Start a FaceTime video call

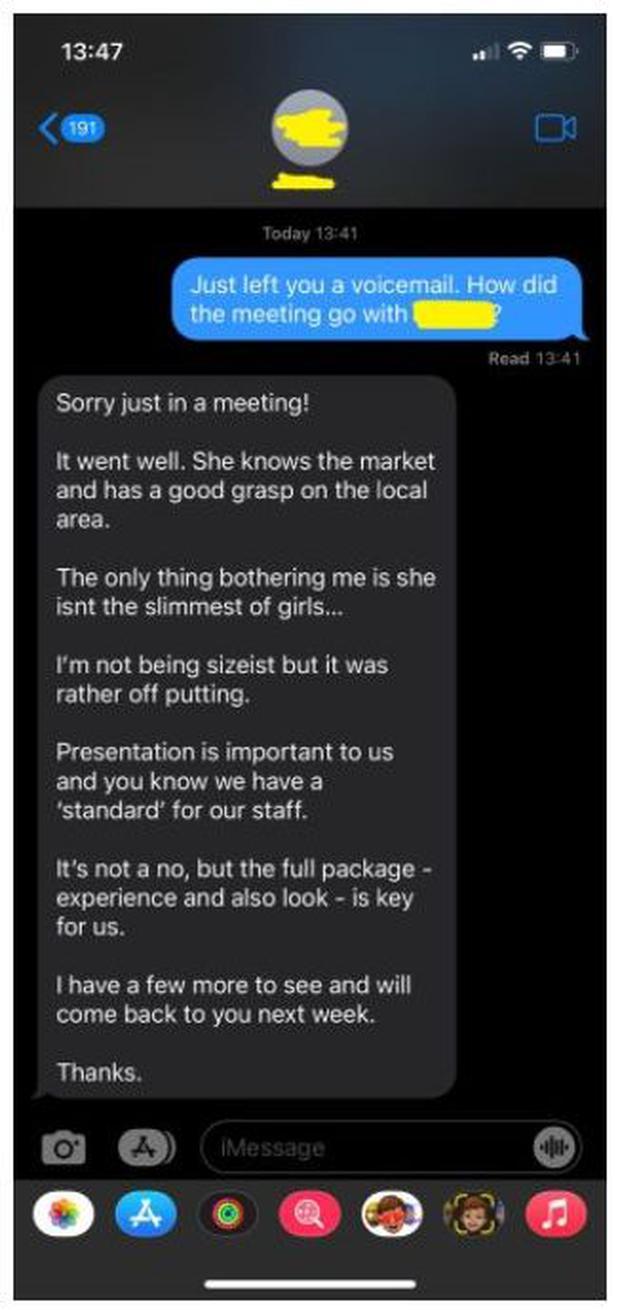554,128
